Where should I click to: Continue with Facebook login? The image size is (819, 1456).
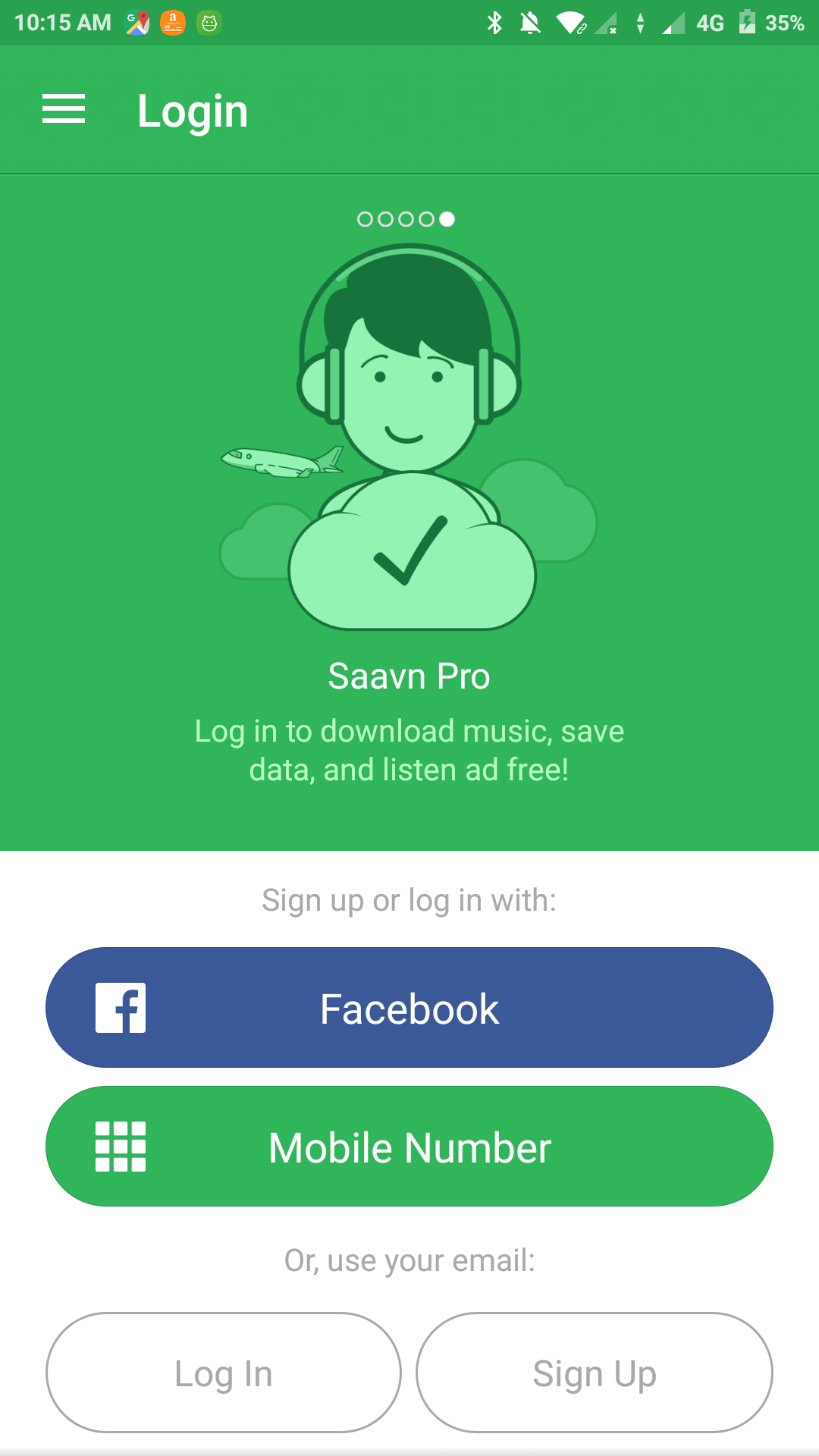point(409,1008)
